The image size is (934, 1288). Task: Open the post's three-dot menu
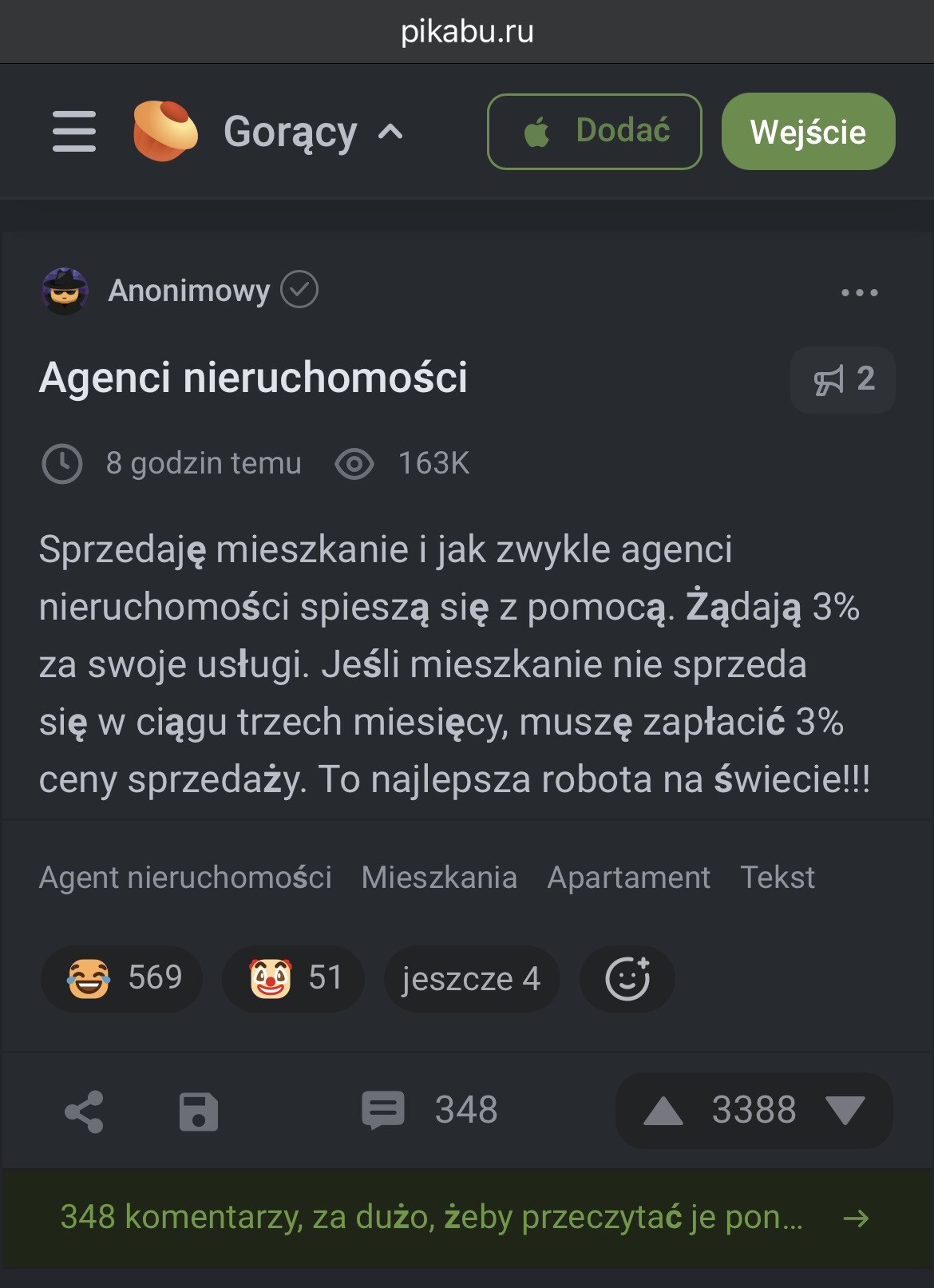click(859, 292)
